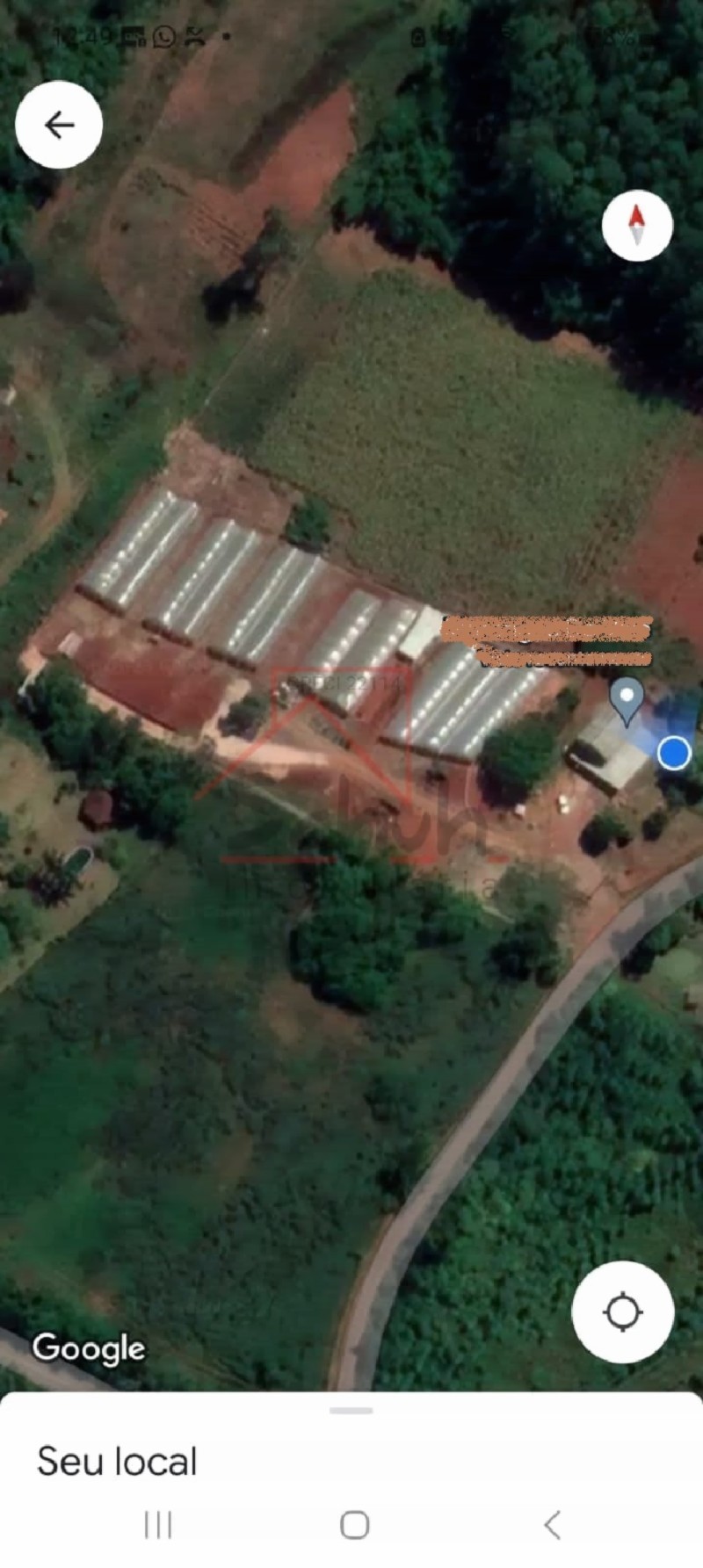Go to the system home screen
The width and height of the screenshot is (703, 1568).
tap(354, 1525)
